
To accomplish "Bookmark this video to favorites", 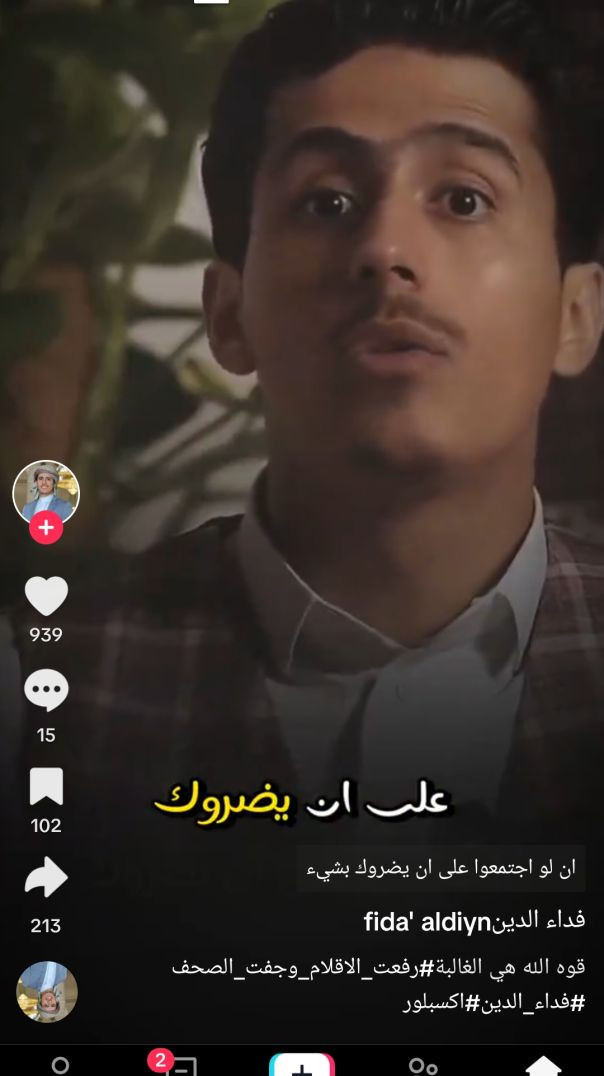I will [x=46, y=787].
